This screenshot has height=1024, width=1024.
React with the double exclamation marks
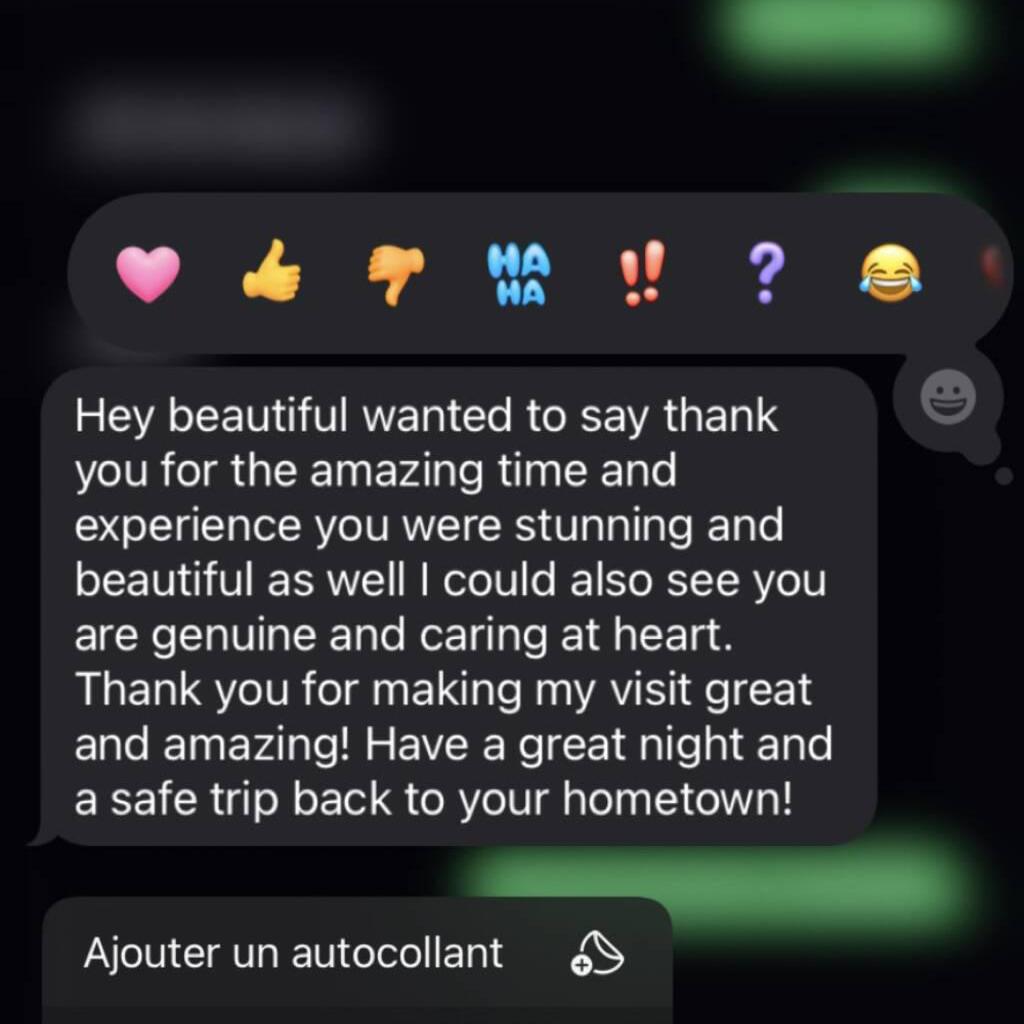pyautogui.click(x=640, y=275)
